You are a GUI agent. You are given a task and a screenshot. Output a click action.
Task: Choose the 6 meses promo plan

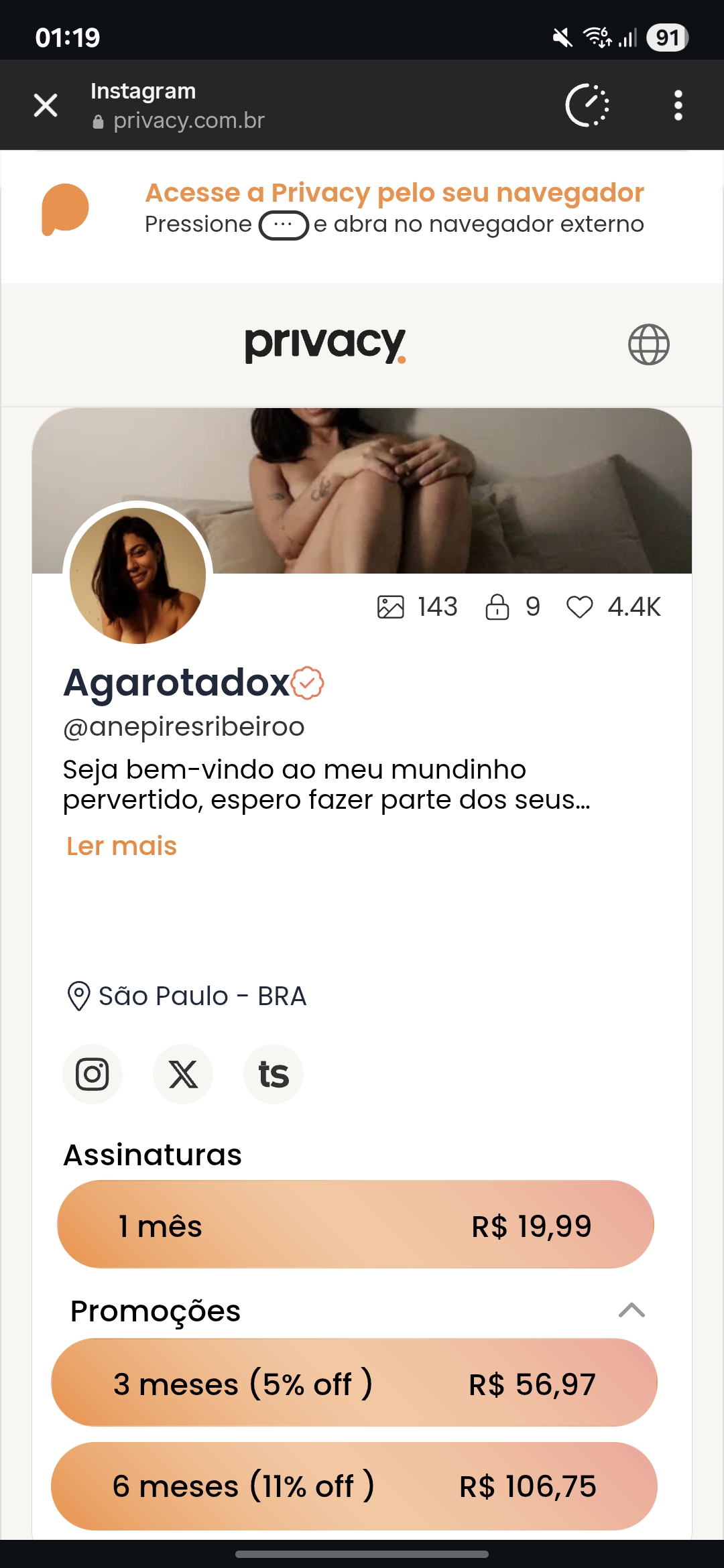(x=354, y=1486)
